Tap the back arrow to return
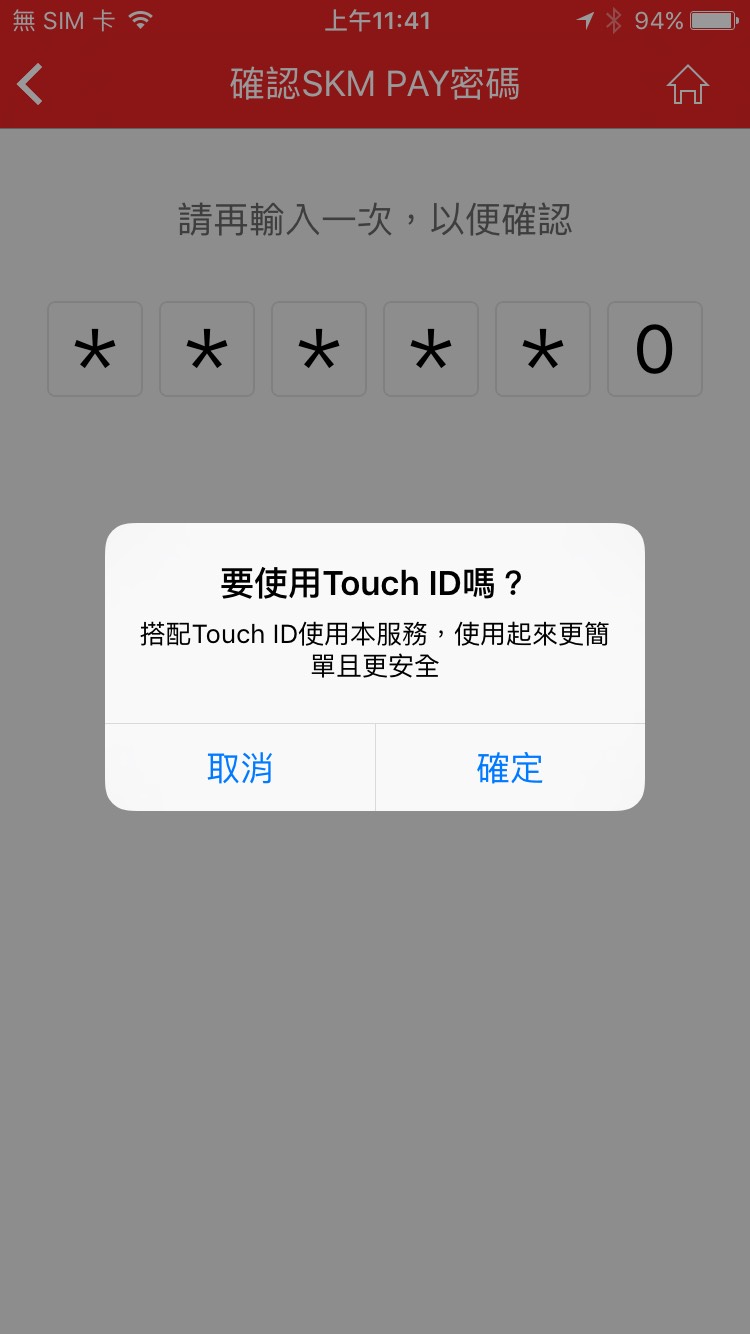 tap(30, 84)
